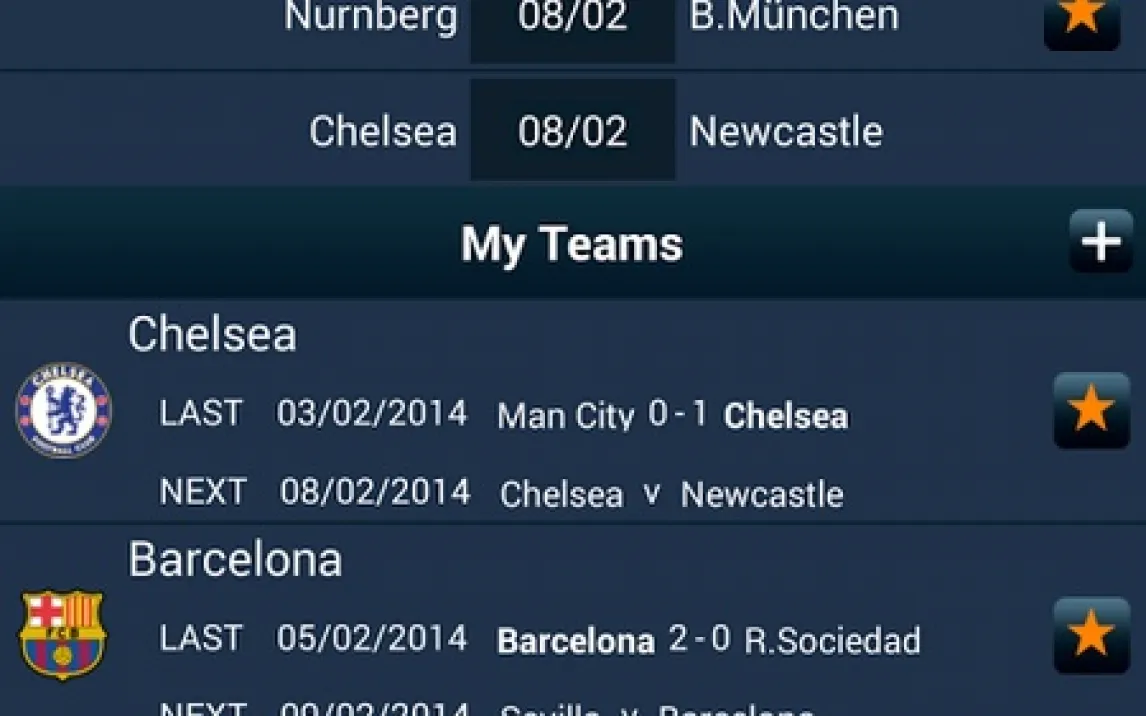Toggle the favorite star for Barcelona
Screen dimensions: 1146x716
[x=1091, y=635]
